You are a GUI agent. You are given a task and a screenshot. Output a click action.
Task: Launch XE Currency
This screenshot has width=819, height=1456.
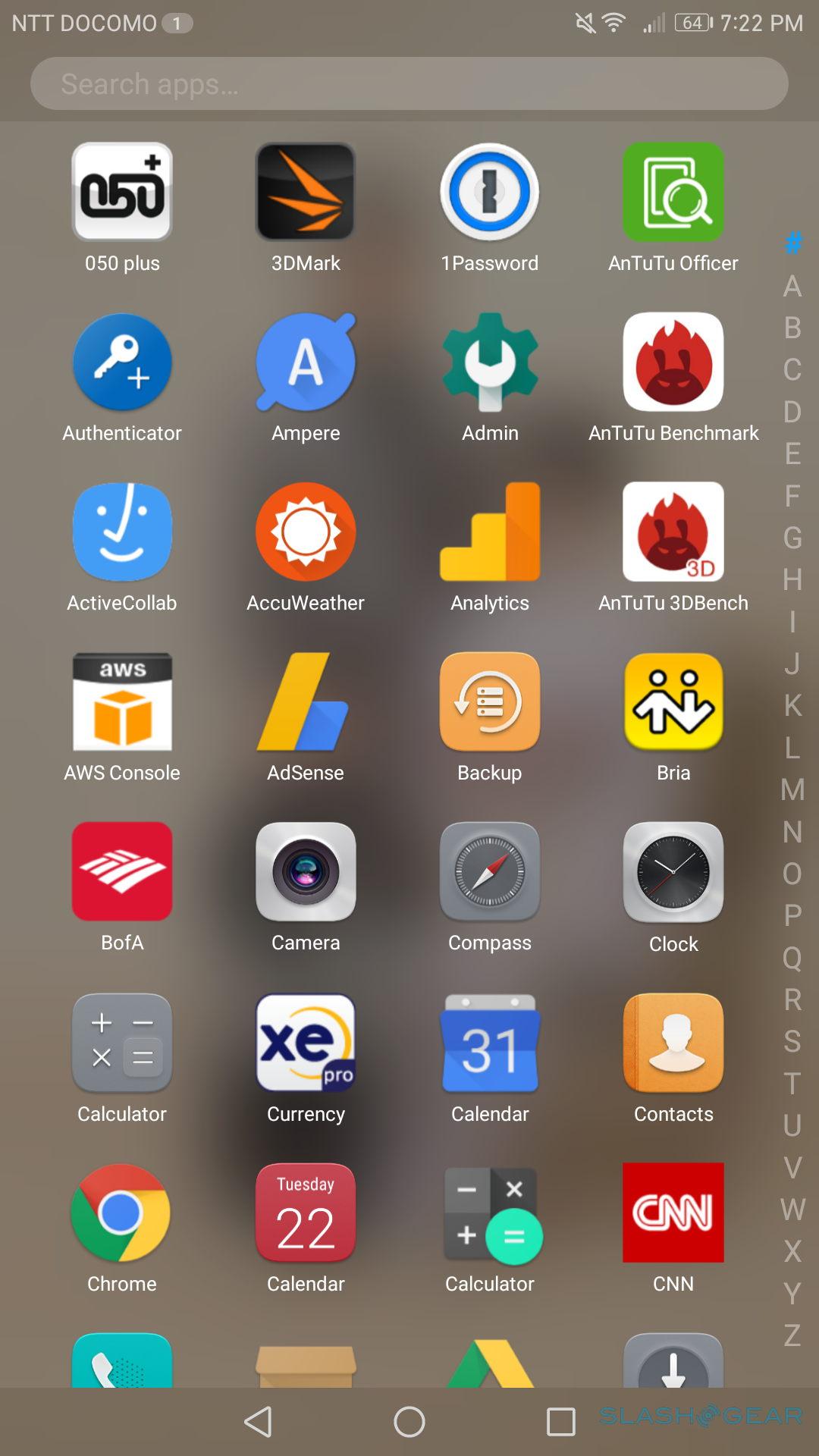click(x=306, y=1043)
